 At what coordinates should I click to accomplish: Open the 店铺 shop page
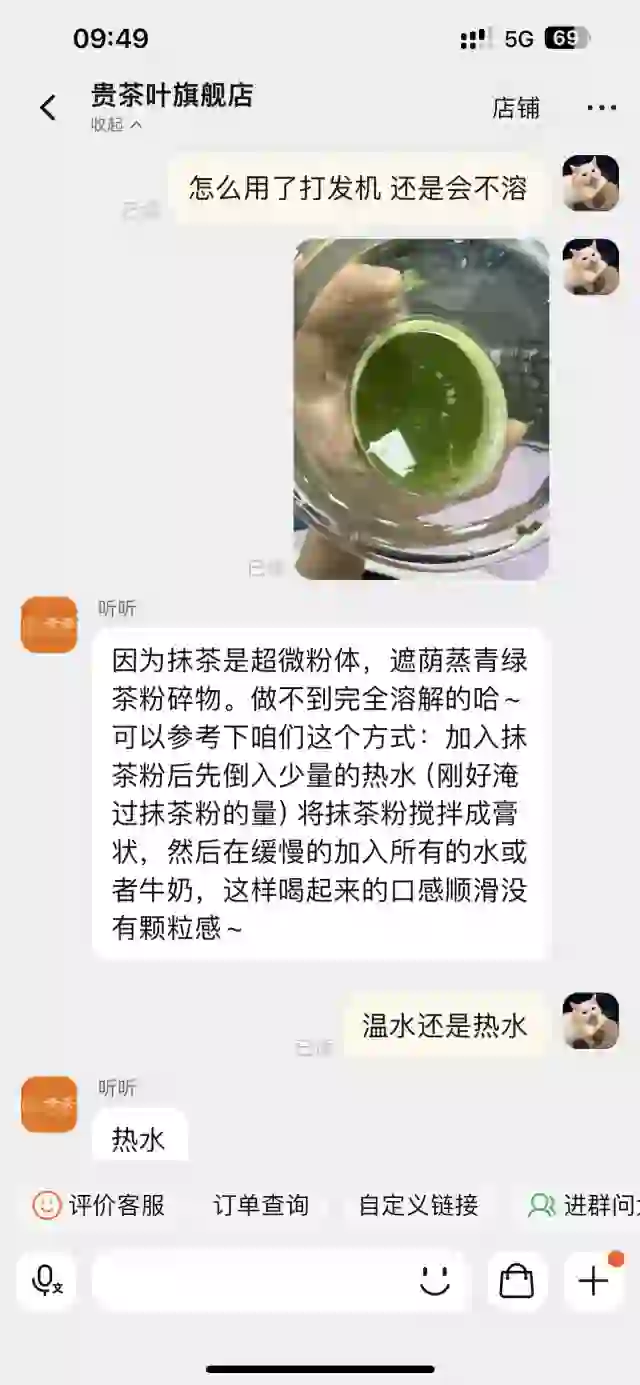pos(516,108)
